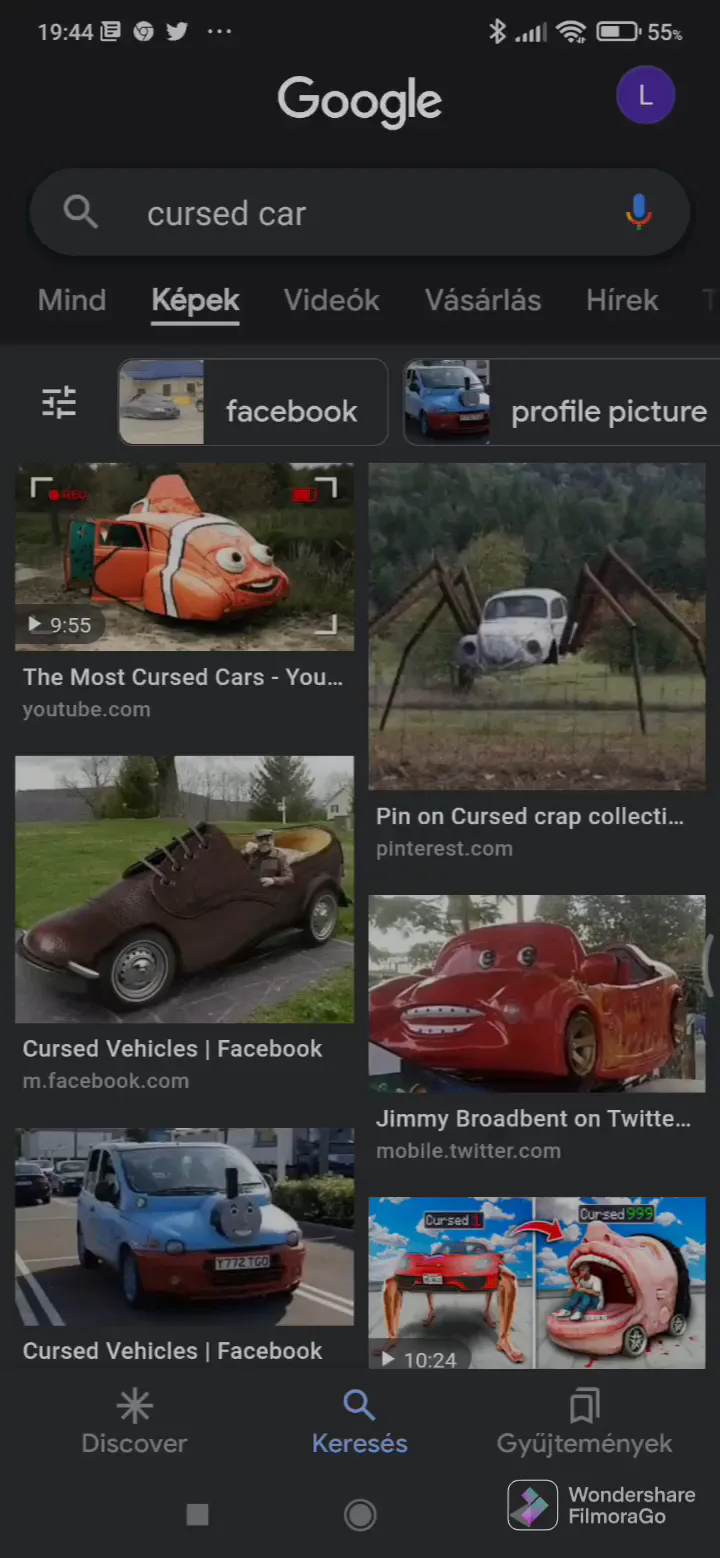Open the image filter settings icon
Screen dimensions: 720x1558
tap(59, 402)
